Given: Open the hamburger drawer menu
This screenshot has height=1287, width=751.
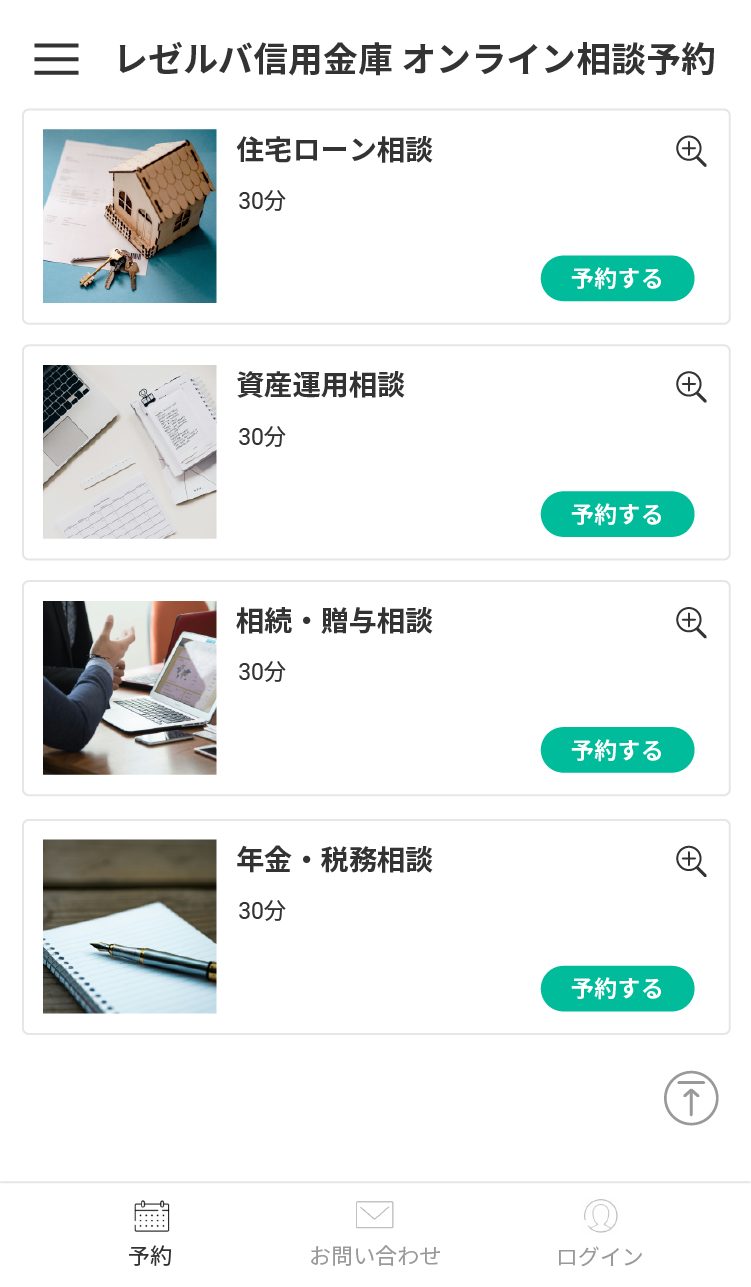Looking at the screenshot, I should point(56,60).
